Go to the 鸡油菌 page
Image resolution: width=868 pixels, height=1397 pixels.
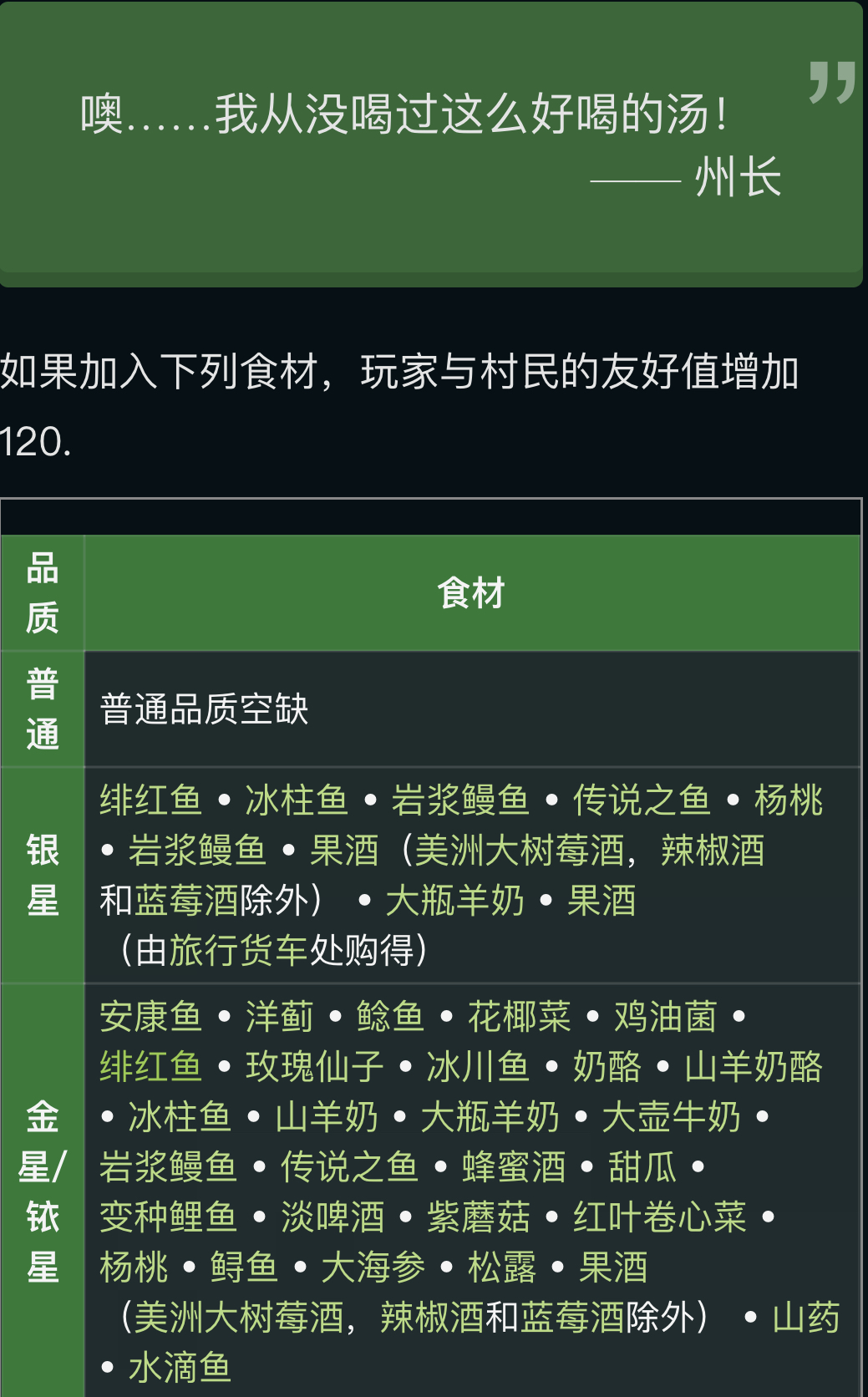[x=665, y=1017]
